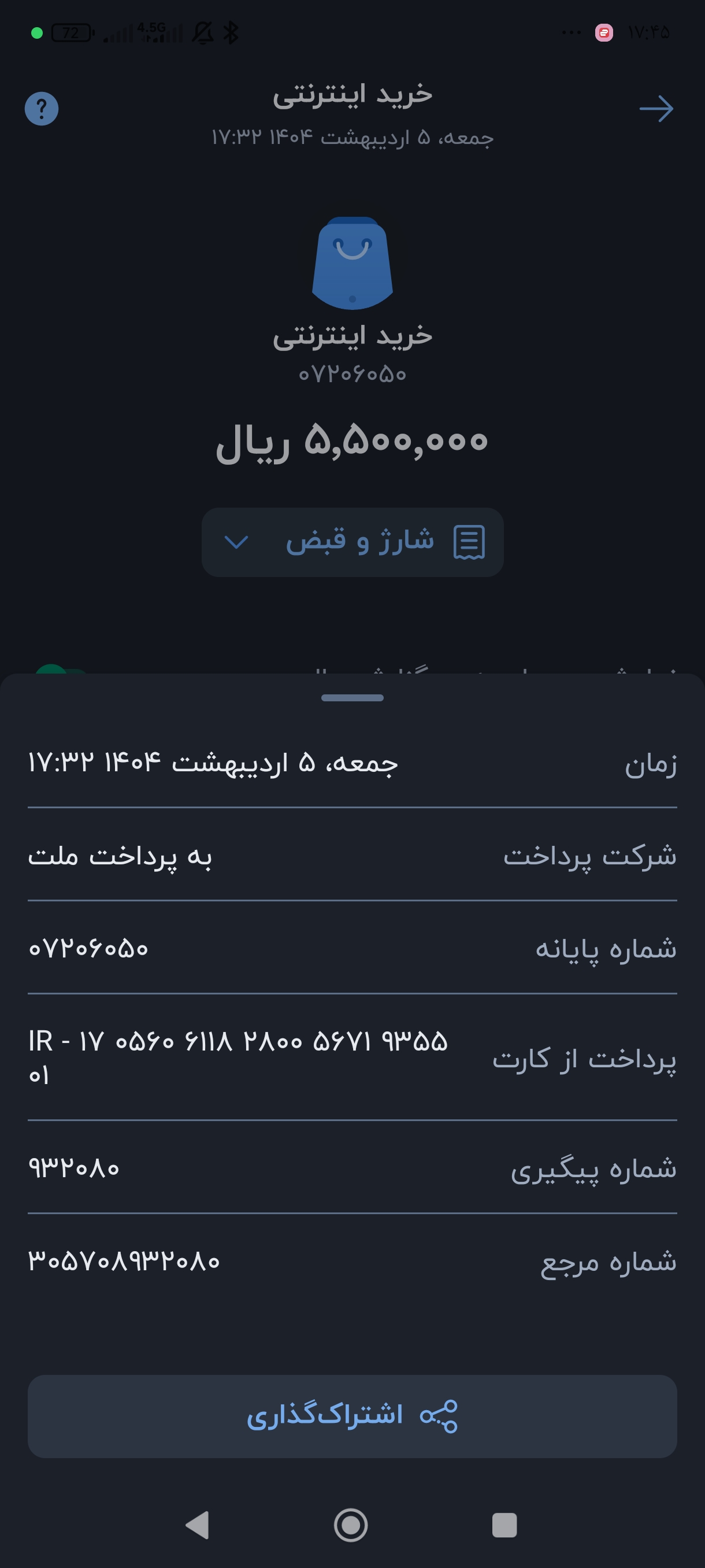This screenshot has width=705, height=1568.
Task: Expand the شارژ و قبض category dropdown
Action: pos(352,542)
